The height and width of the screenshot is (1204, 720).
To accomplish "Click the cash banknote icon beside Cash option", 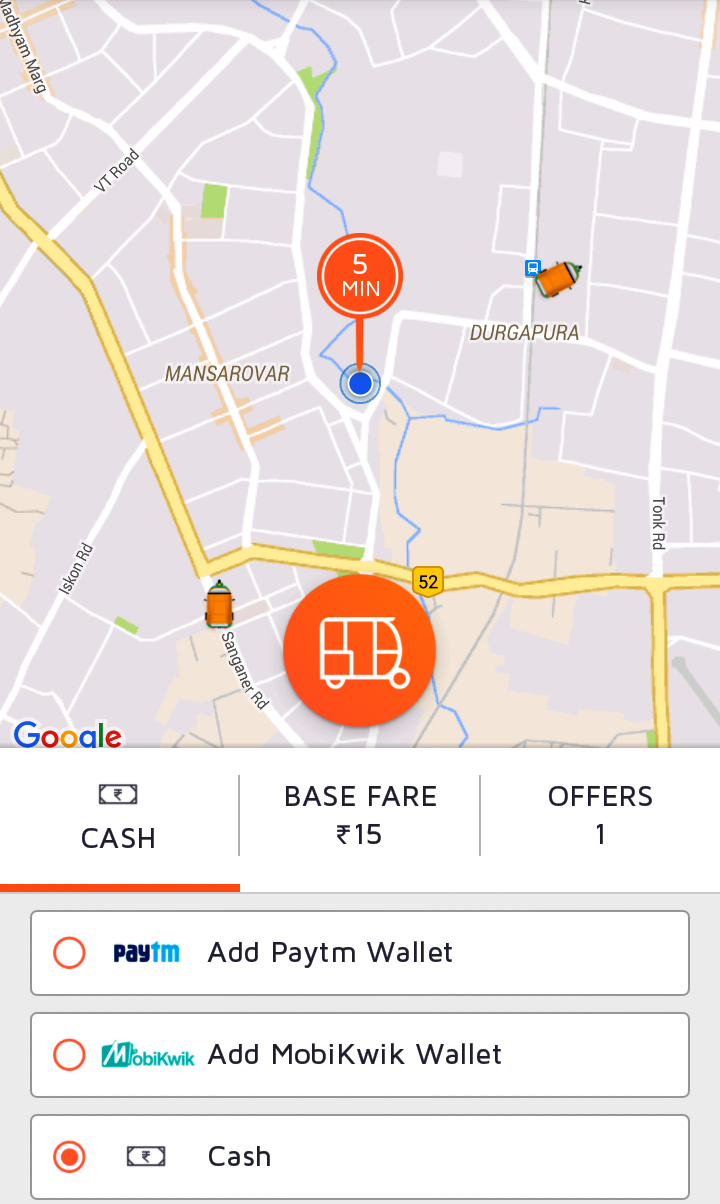I will (x=145, y=1156).
